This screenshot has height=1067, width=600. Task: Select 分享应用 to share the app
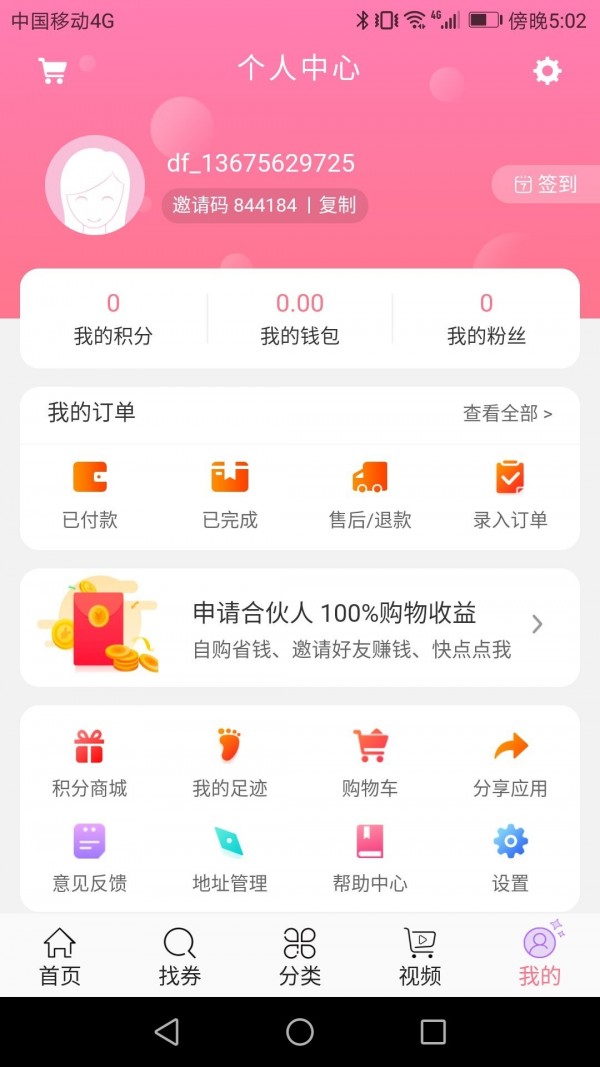(x=510, y=762)
